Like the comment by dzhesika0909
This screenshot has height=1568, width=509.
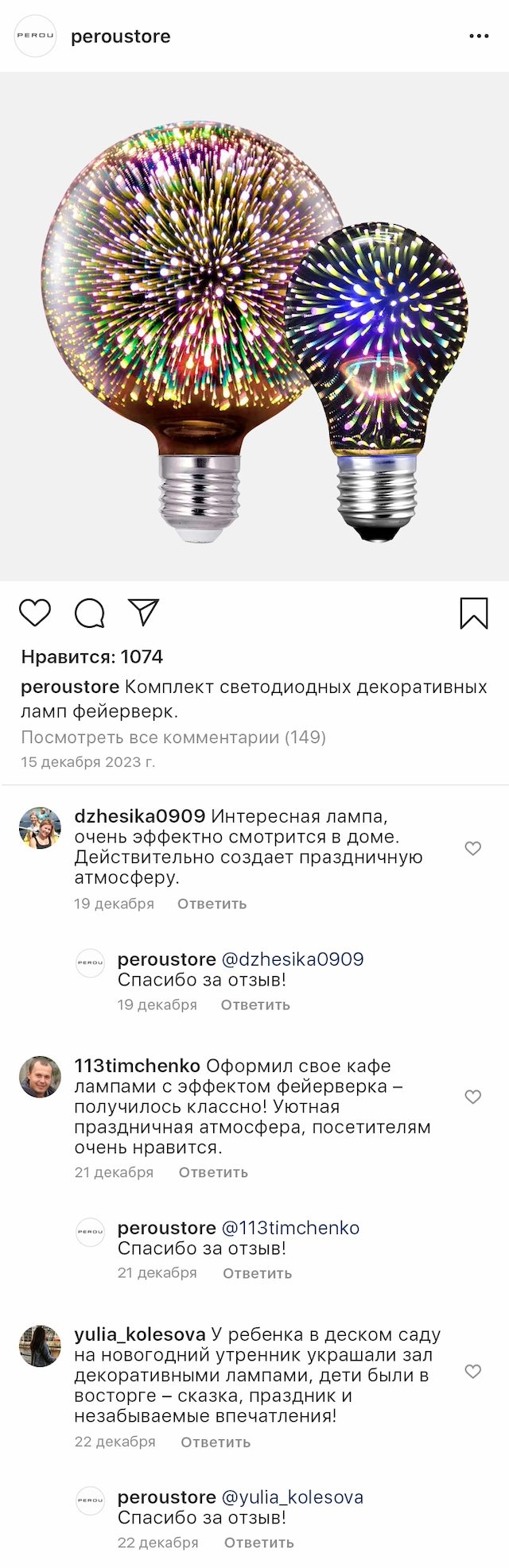pos(473,848)
